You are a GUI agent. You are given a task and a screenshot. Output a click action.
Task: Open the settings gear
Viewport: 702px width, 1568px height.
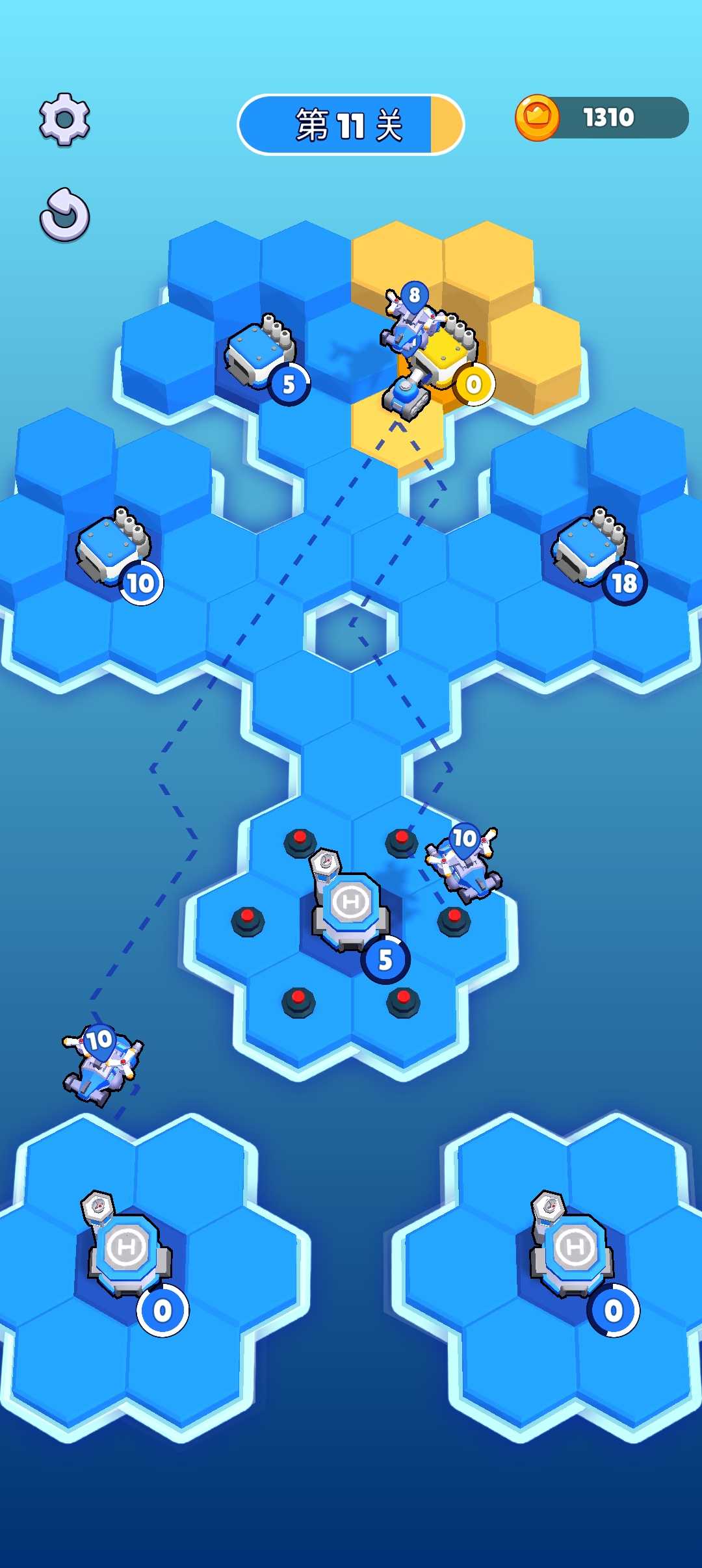[64, 119]
